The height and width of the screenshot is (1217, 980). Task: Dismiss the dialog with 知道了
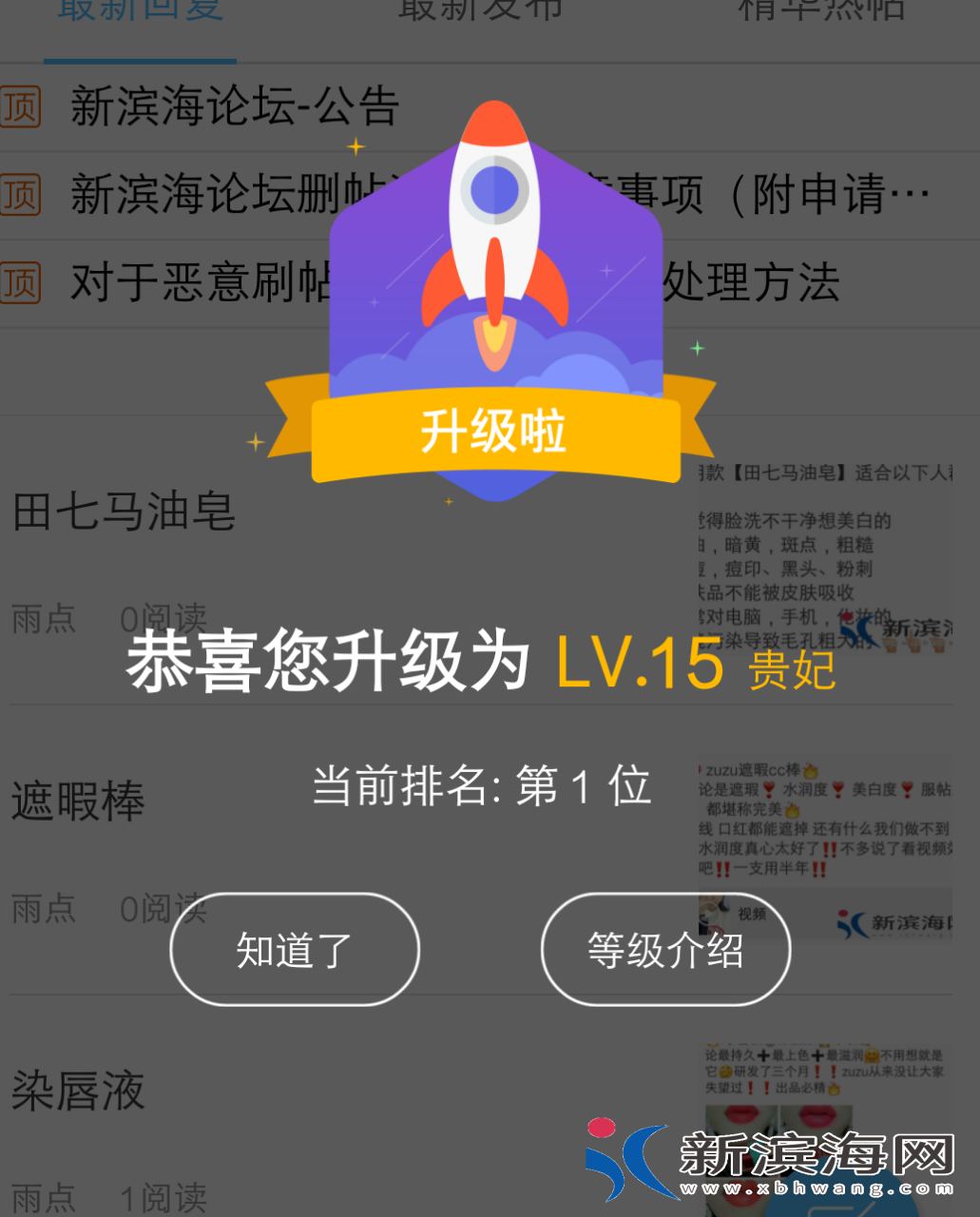[295, 949]
